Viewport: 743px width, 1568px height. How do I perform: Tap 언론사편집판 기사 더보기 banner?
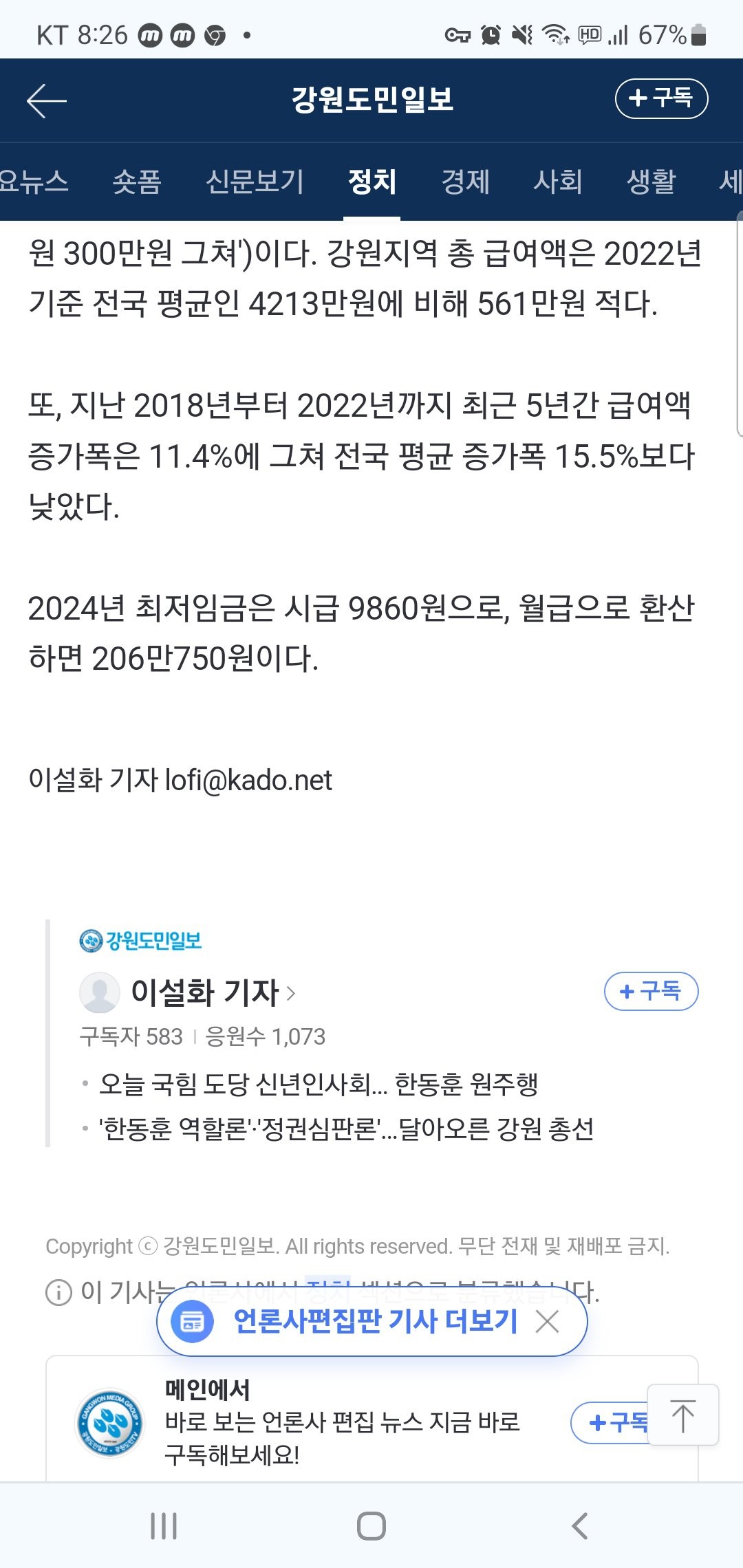click(375, 1321)
